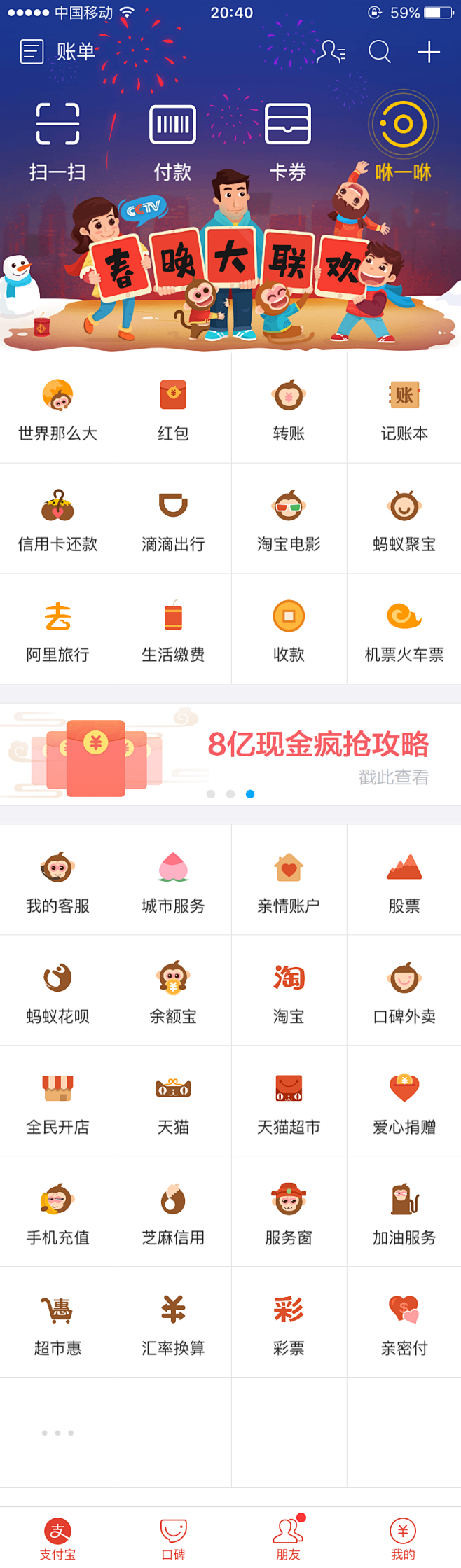Open 滴滴出行 ride service
This screenshot has height=1568, width=461.
[x=173, y=519]
